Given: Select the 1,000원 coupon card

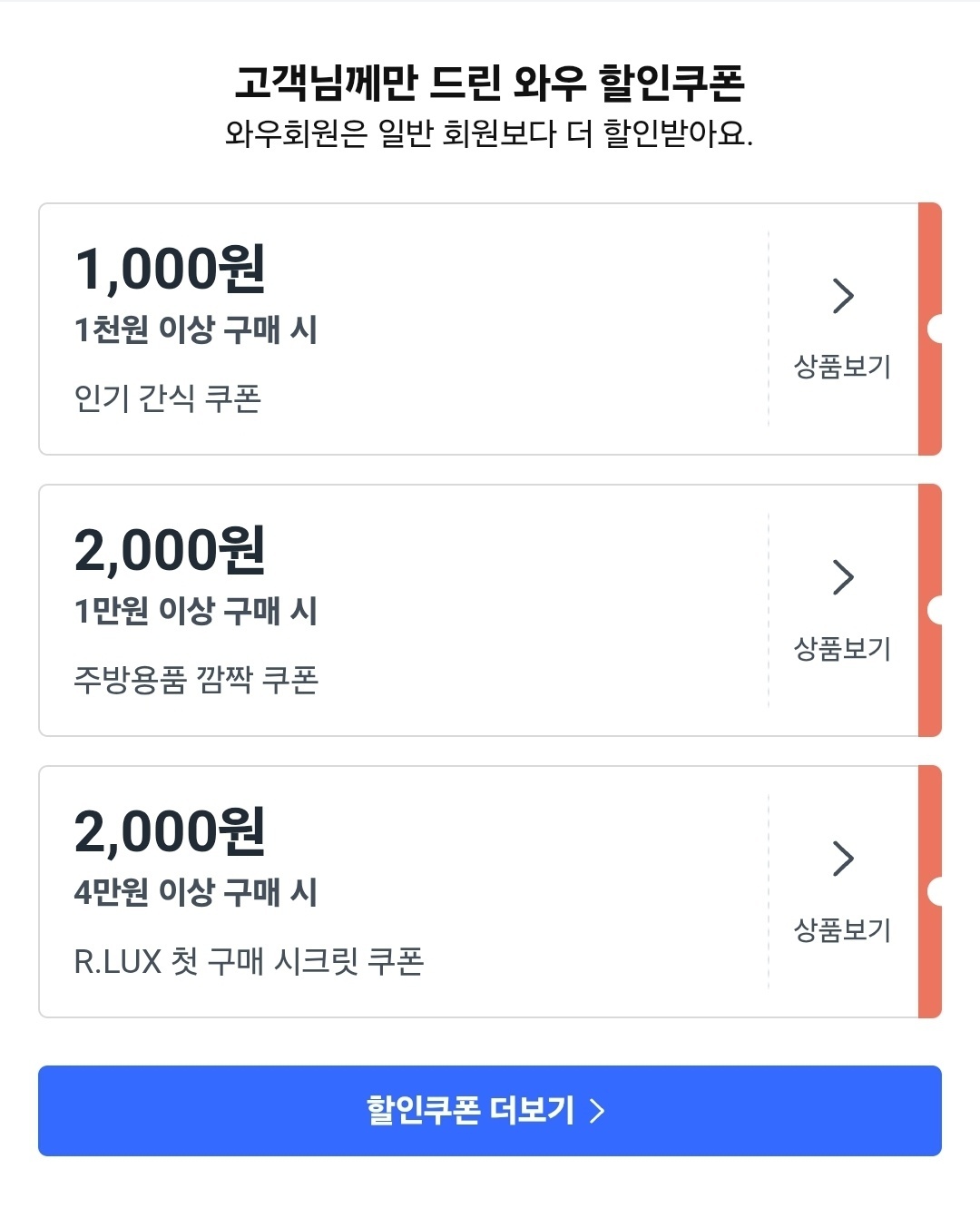Looking at the screenshot, I should [408, 329].
